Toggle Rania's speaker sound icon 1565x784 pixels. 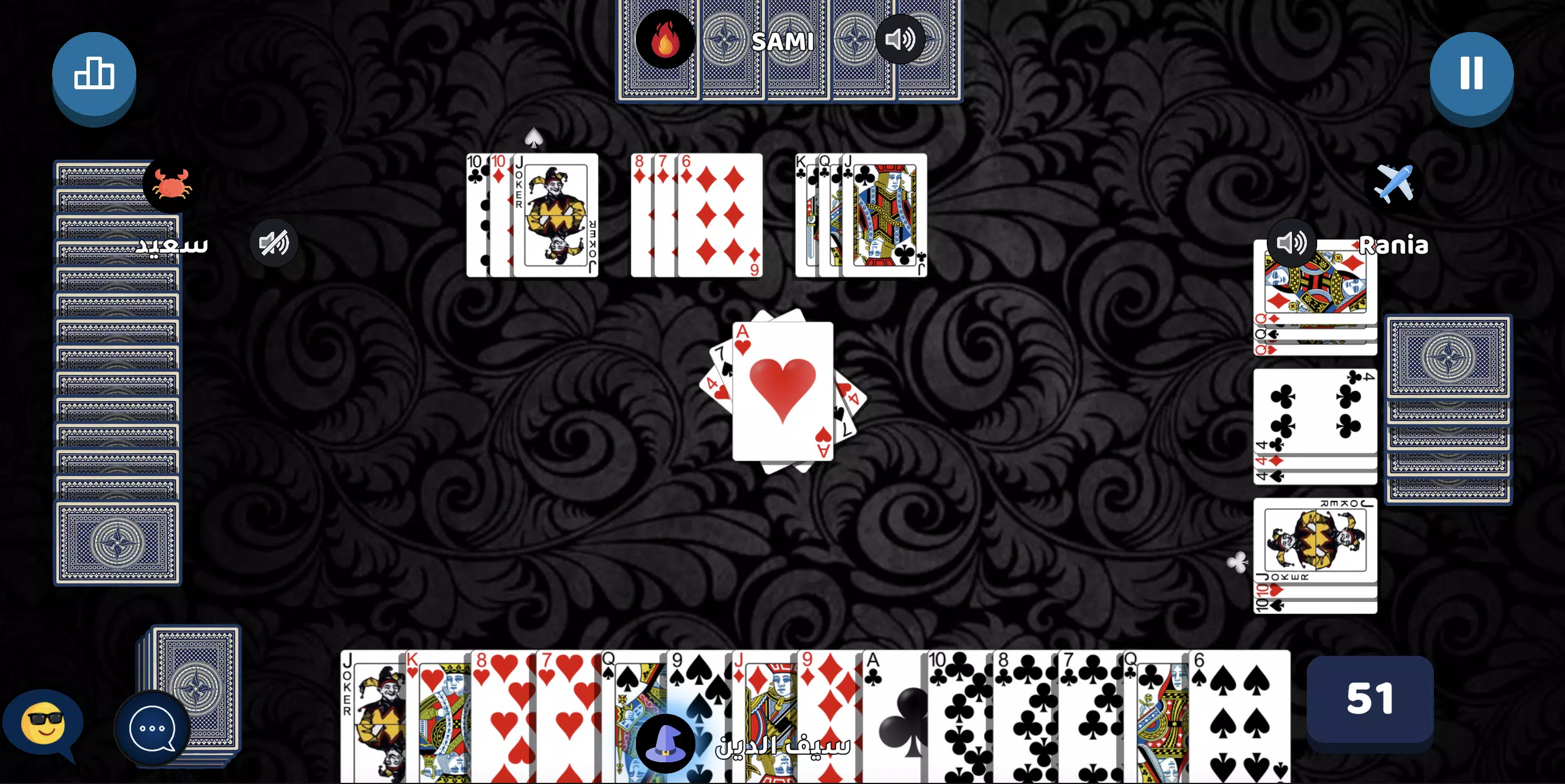(x=1291, y=244)
